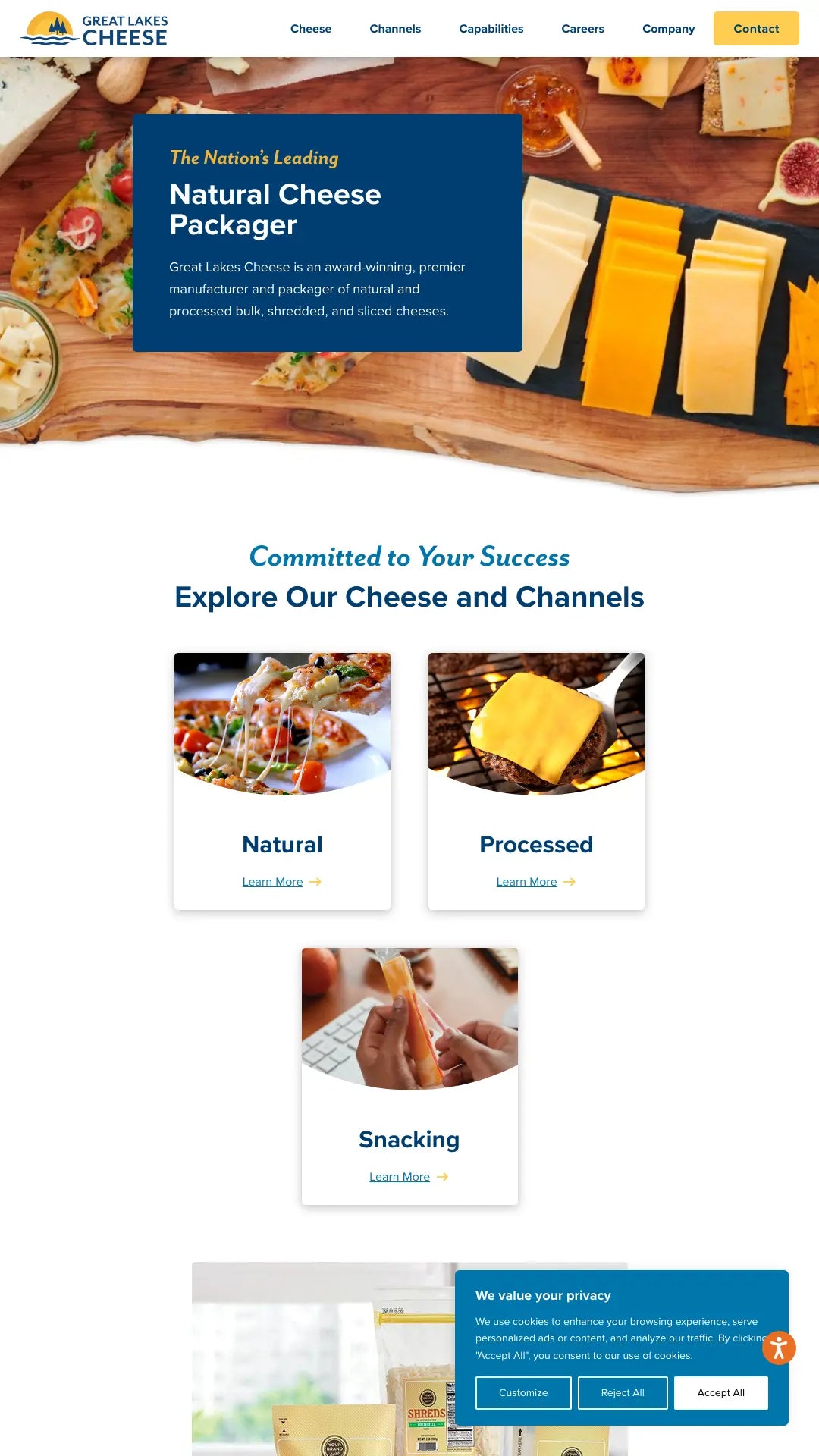Accept all cookies

(x=720, y=1393)
